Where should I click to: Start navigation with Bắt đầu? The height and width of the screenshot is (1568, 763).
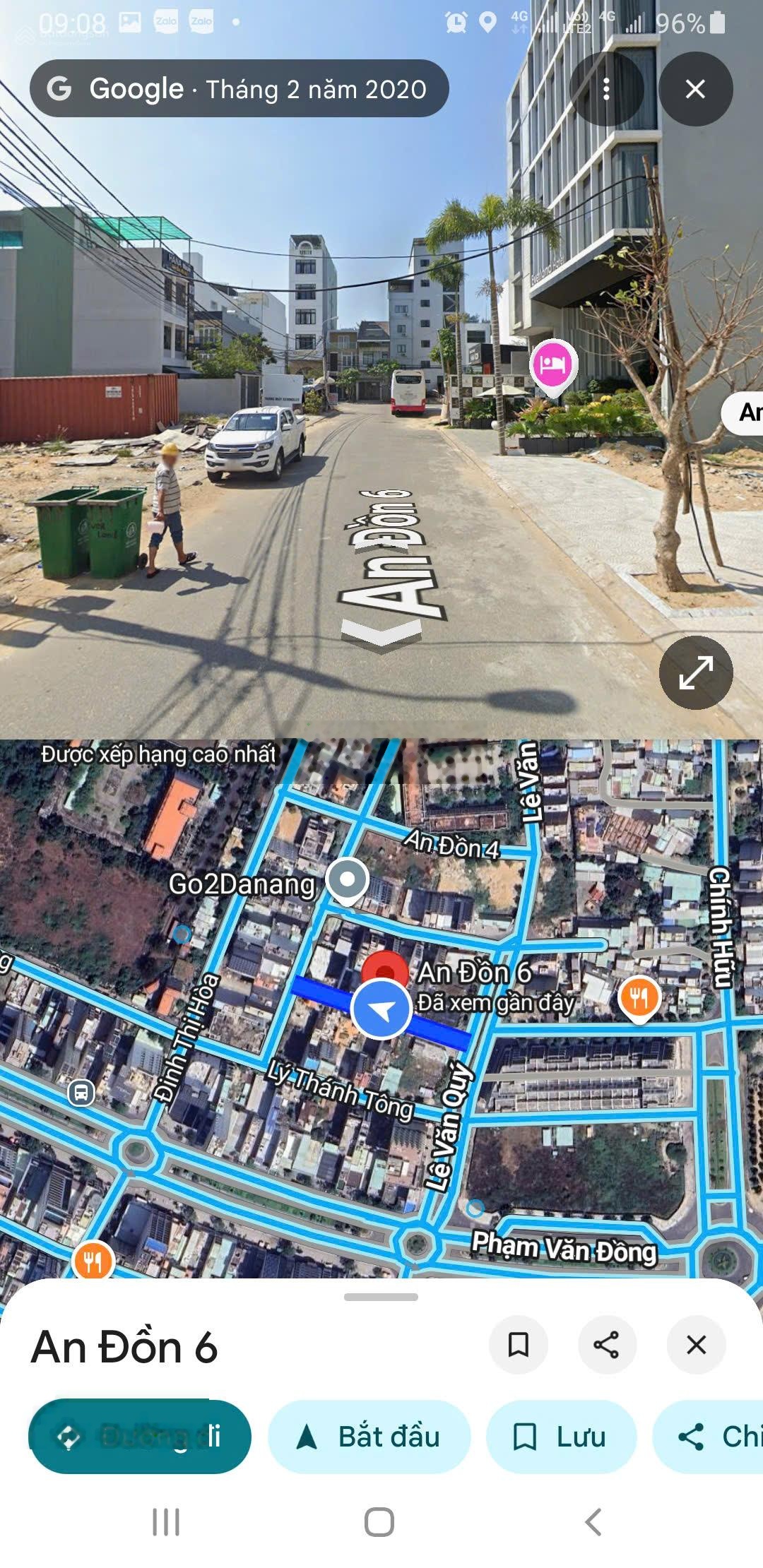(x=369, y=1436)
